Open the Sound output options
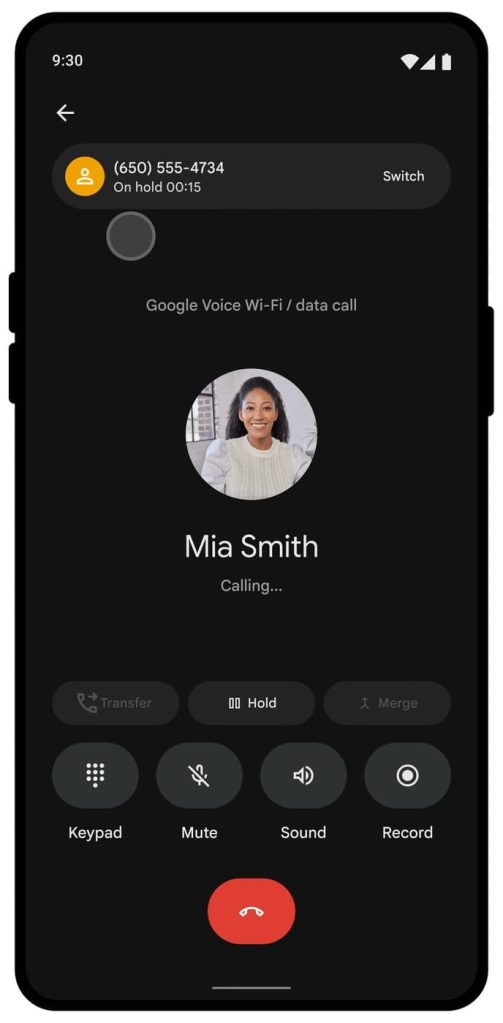Image resolution: width=503 pixels, height=1023 pixels. click(x=303, y=775)
